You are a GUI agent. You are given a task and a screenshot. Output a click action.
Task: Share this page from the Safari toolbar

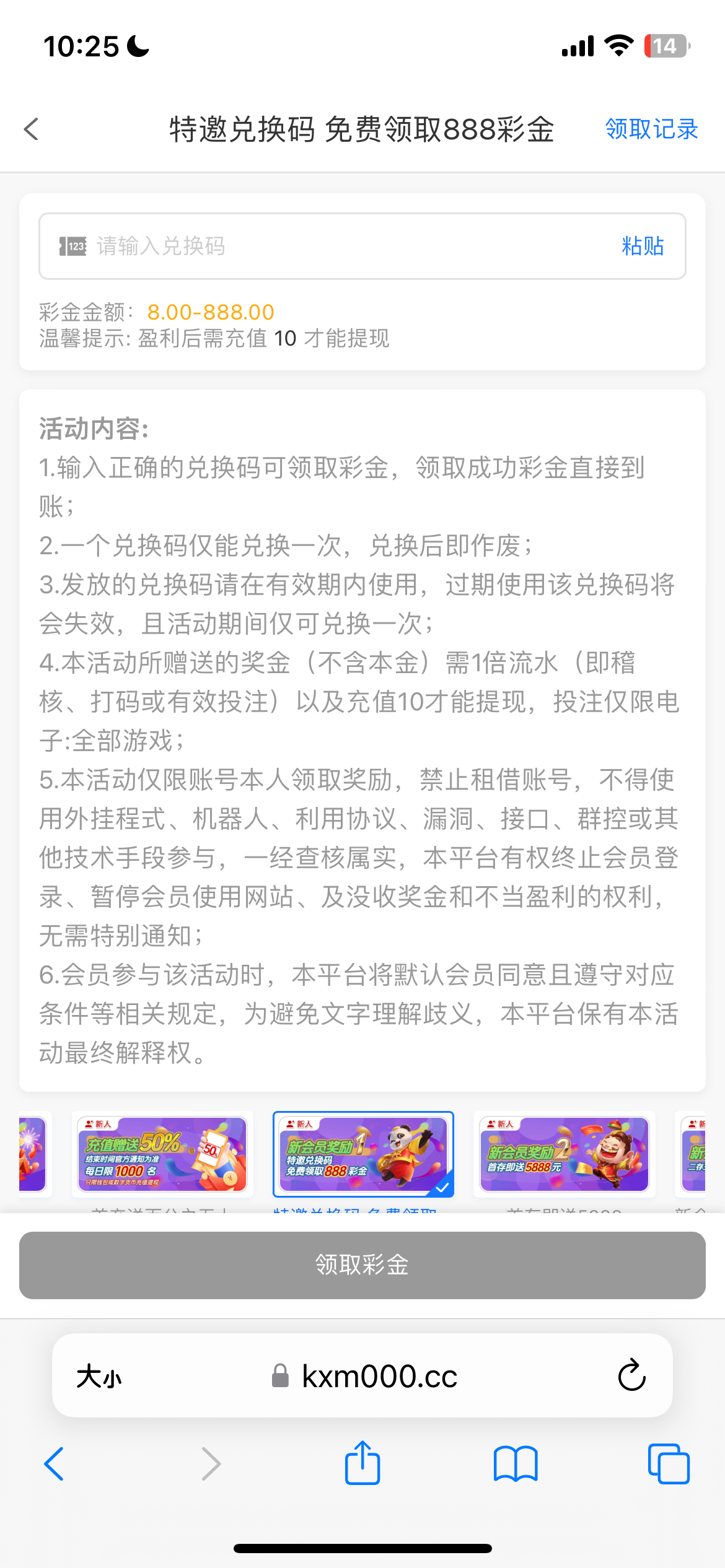[362, 1464]
